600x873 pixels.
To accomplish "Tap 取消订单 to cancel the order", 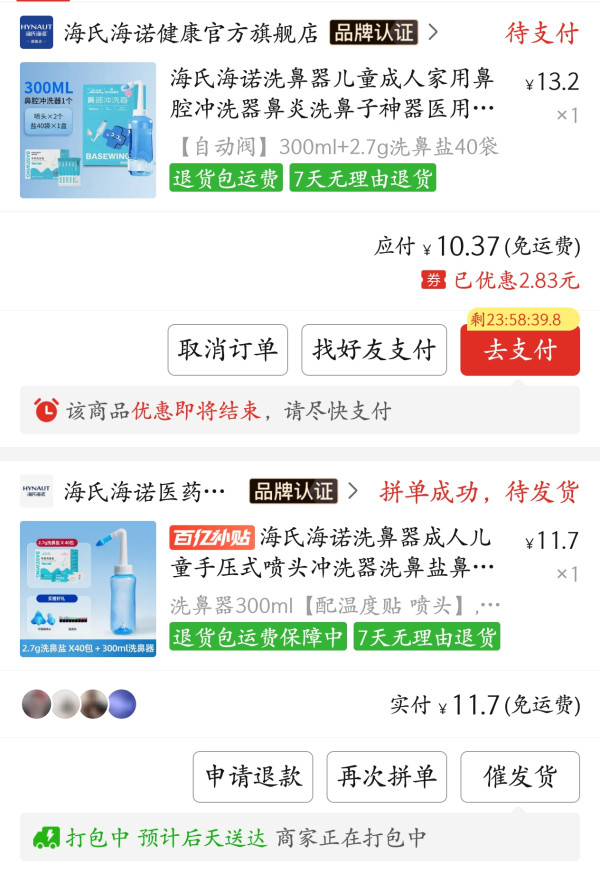I will pyautogui.click(x=228, y=350).
